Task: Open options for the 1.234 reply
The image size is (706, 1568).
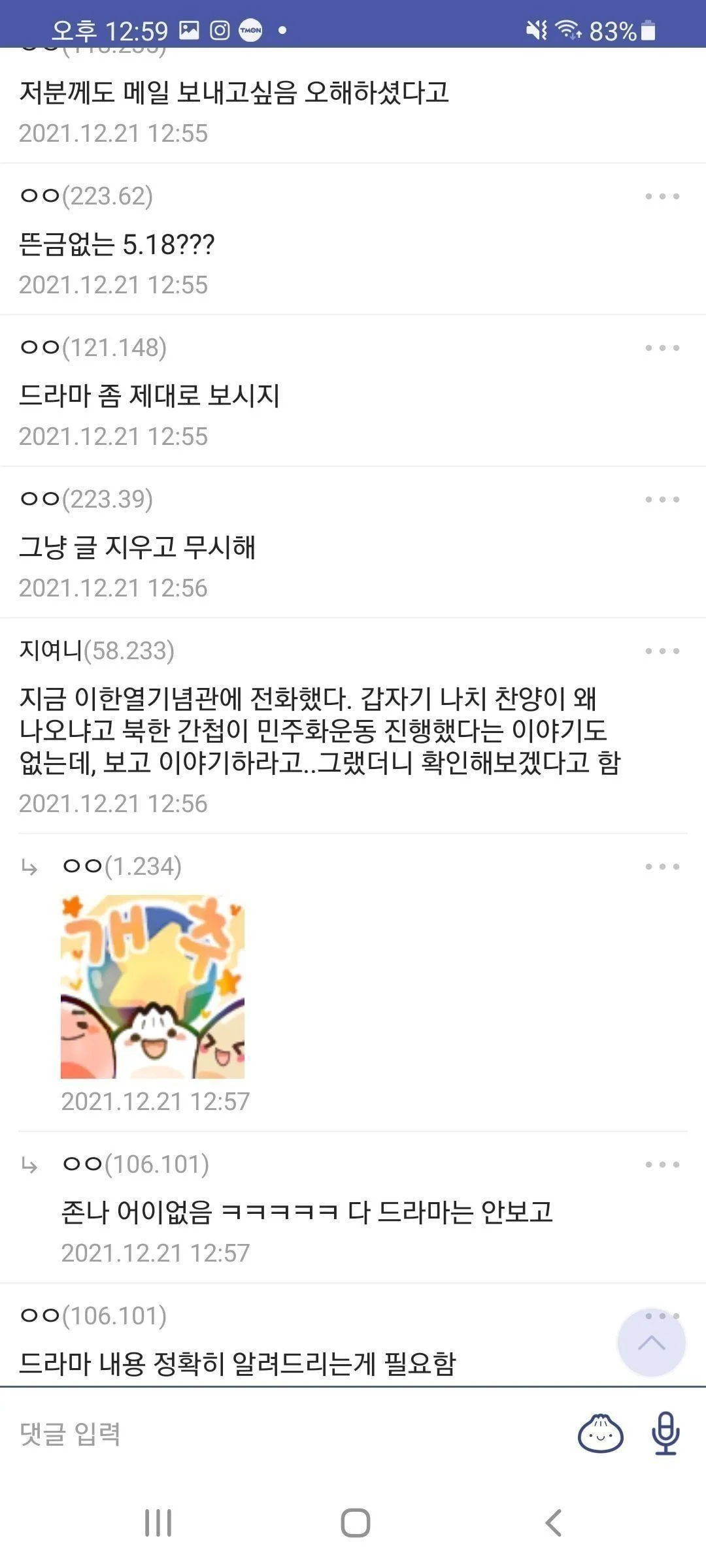Action: (662, 866)
